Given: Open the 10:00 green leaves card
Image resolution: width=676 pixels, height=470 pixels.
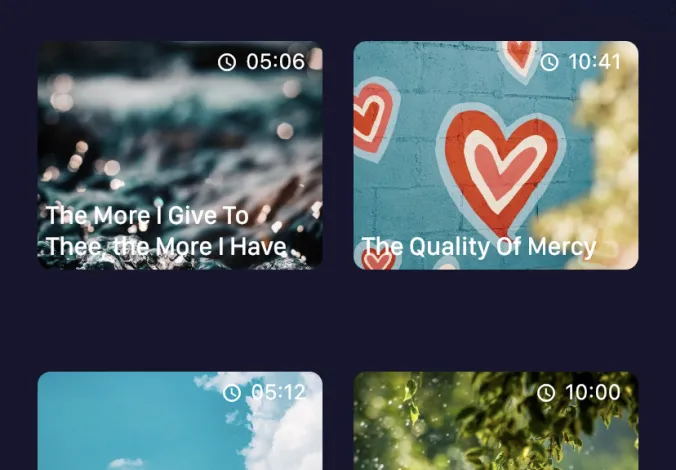Looking at the screenshot, I should [495, 425].
